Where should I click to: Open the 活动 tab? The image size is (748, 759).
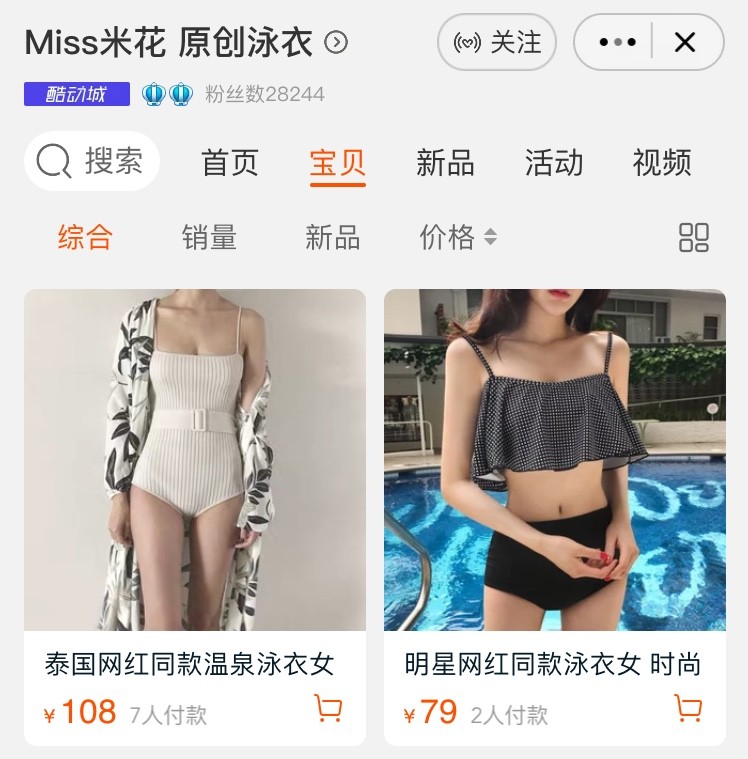pos(553,162)
